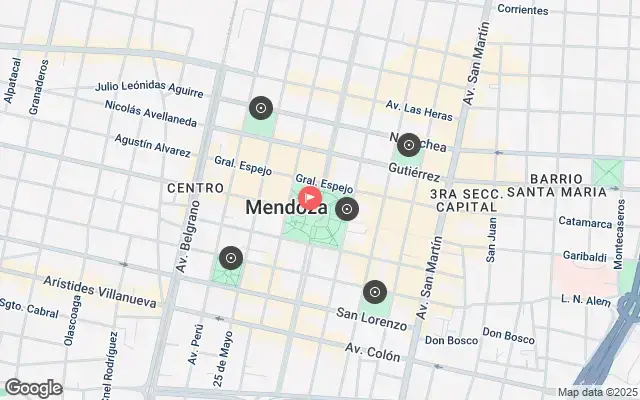Tap the circular marker right of the red marker
The image size is (640, 400).
347,209
